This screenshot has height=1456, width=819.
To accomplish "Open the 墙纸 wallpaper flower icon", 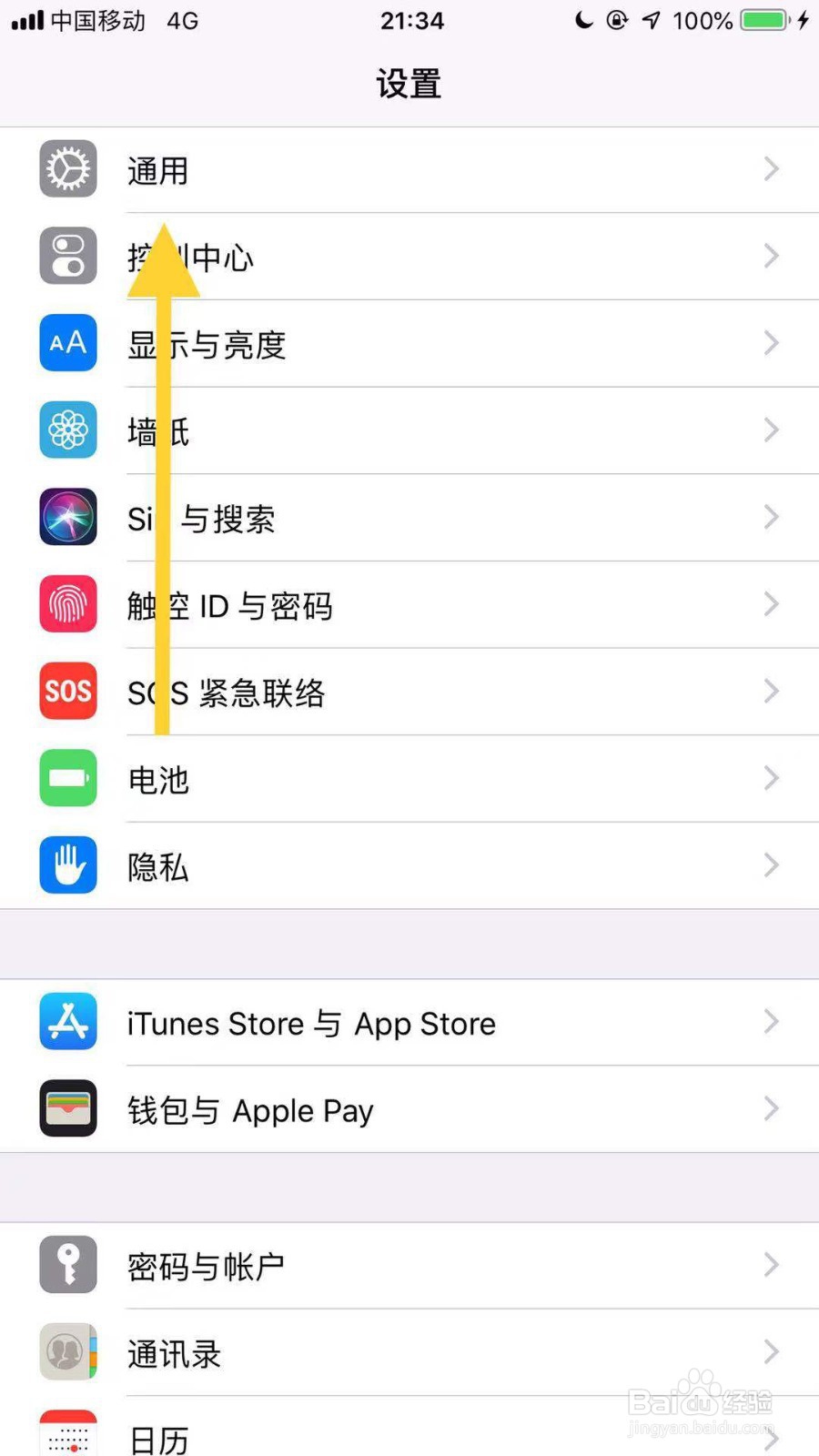I will coord(67,430).
